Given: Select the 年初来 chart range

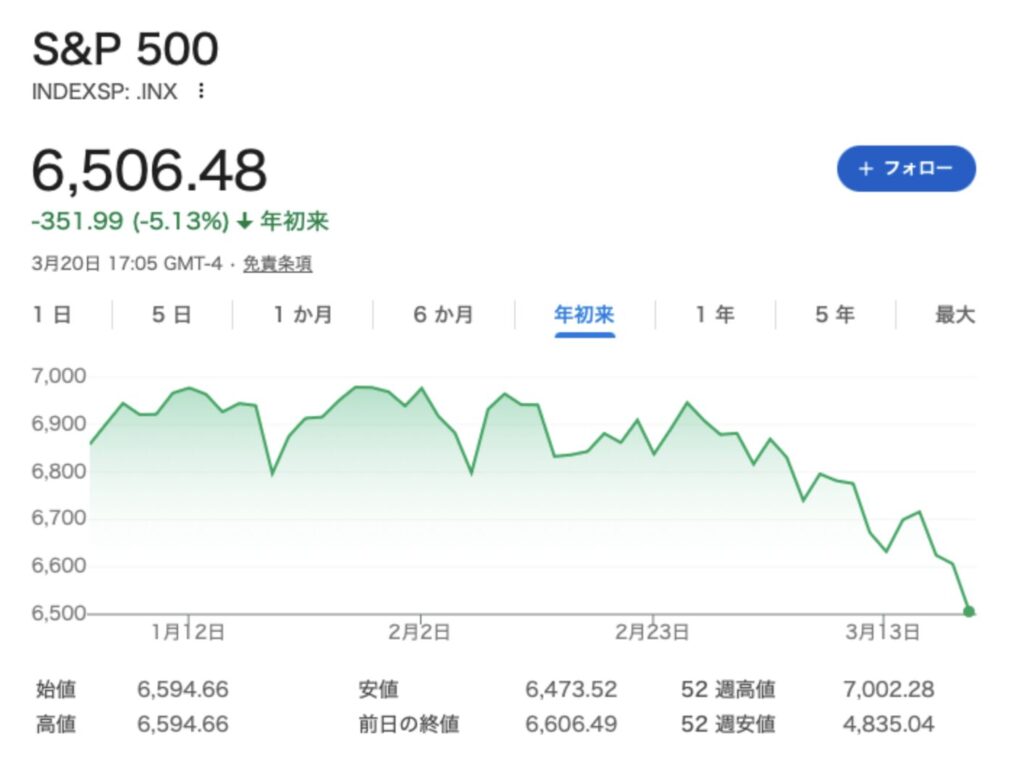Looking at the screenshot, I should [x=584, y=315].
